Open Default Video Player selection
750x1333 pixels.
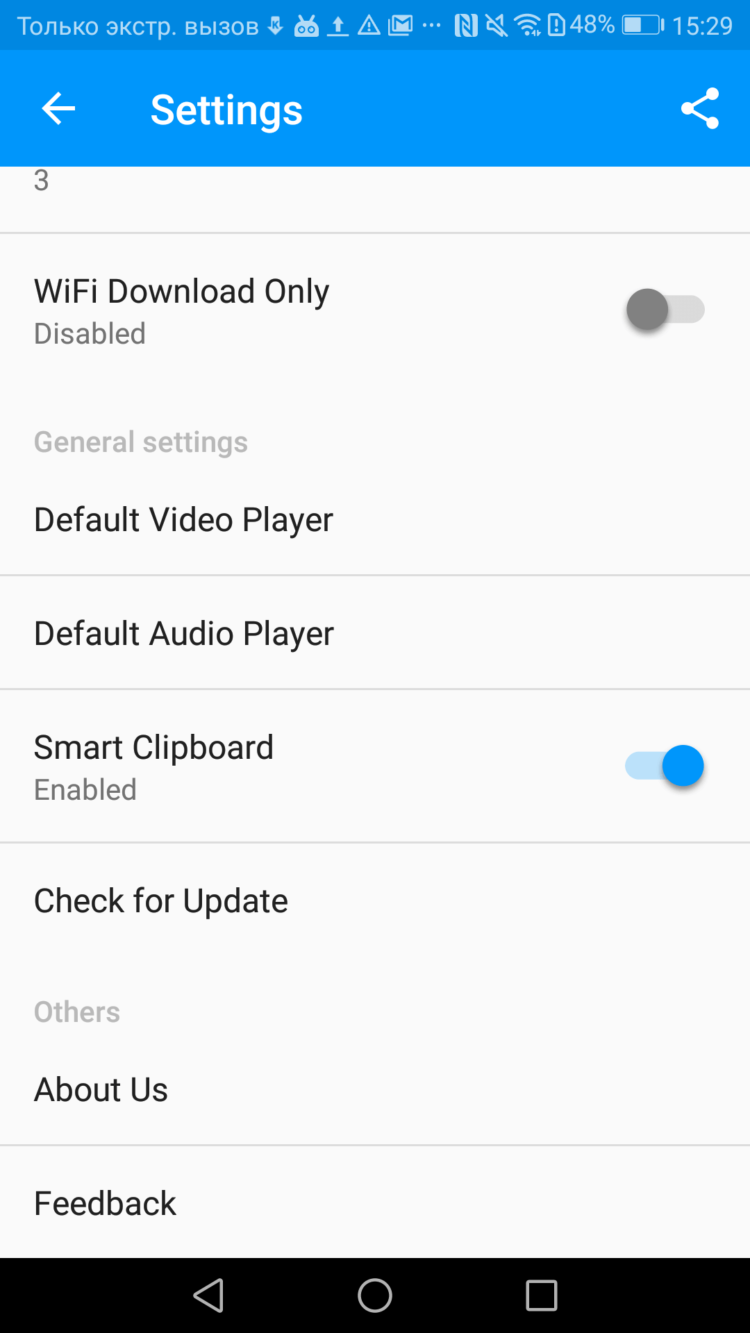(x=183, y=519)
